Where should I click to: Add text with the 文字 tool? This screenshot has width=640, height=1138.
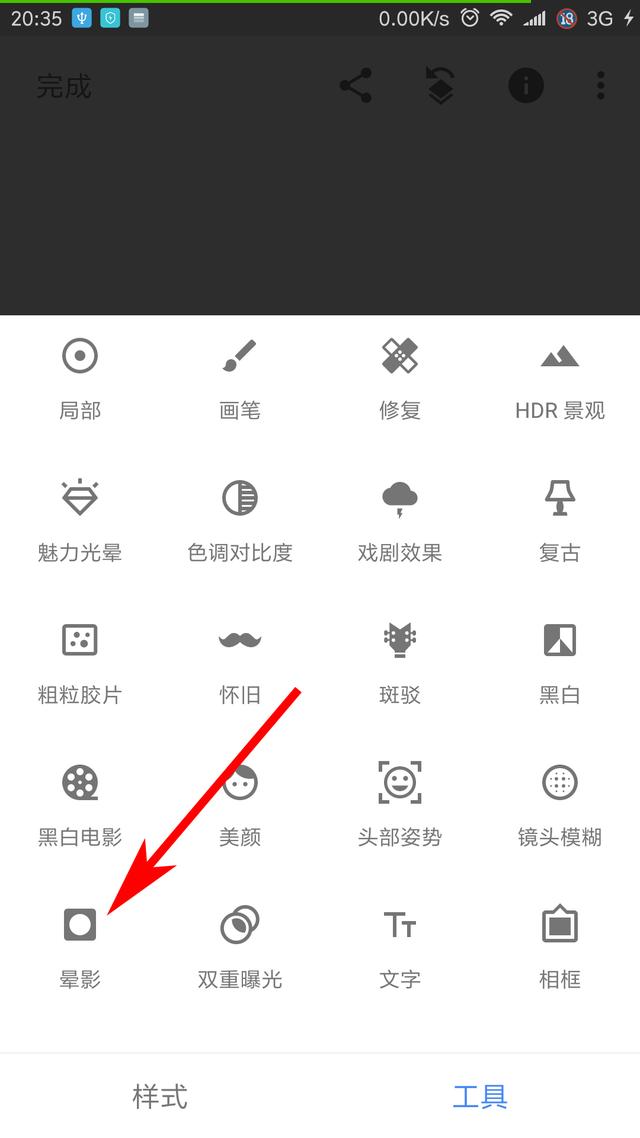pyautogui.click(x=400, y=946)
